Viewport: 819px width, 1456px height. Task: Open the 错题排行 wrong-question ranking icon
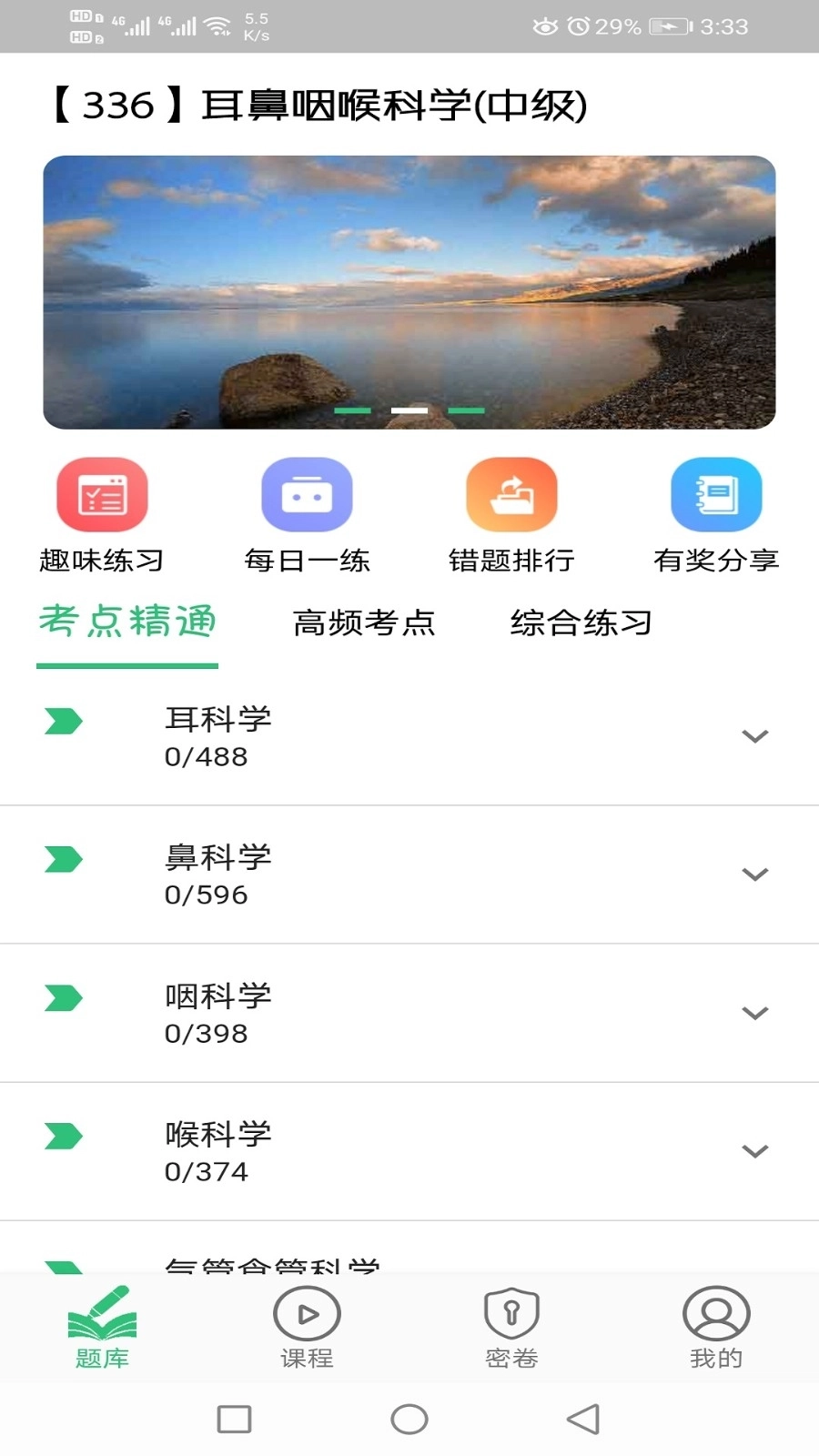511,494
